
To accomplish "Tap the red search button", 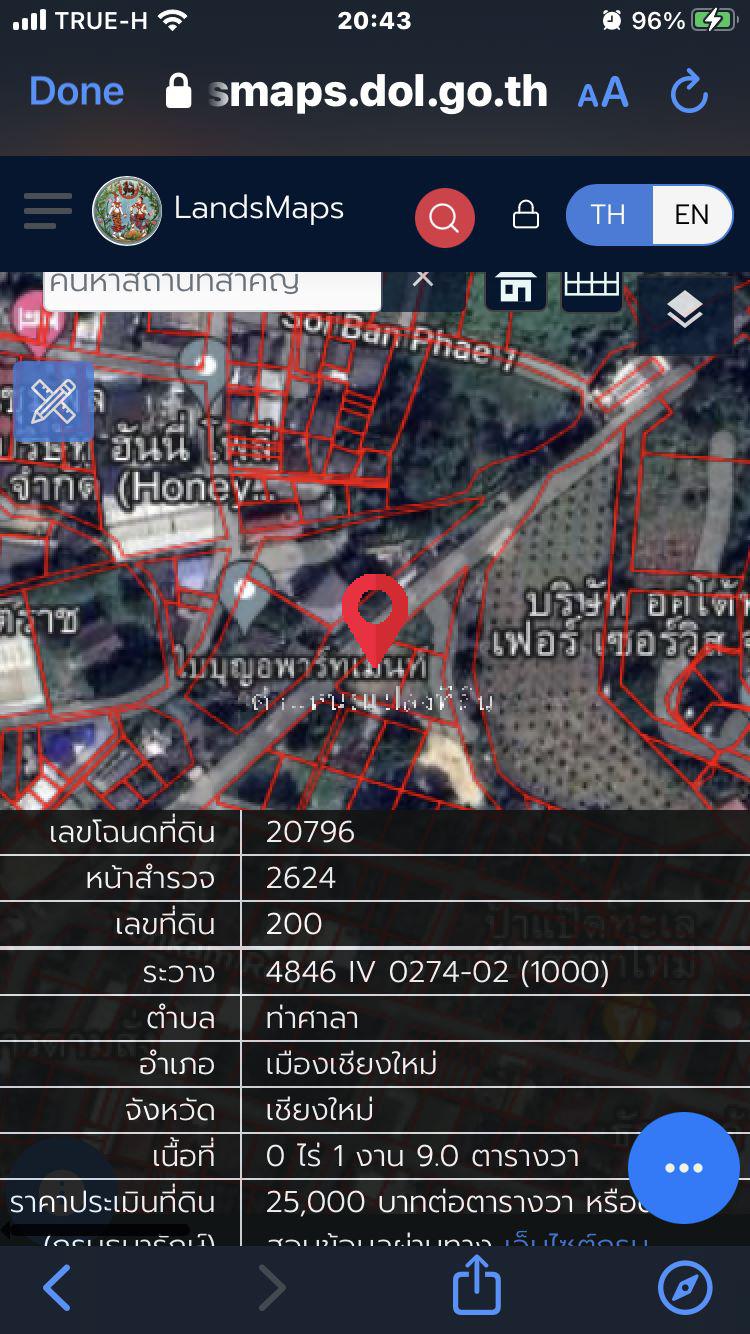I will [444, 217].
